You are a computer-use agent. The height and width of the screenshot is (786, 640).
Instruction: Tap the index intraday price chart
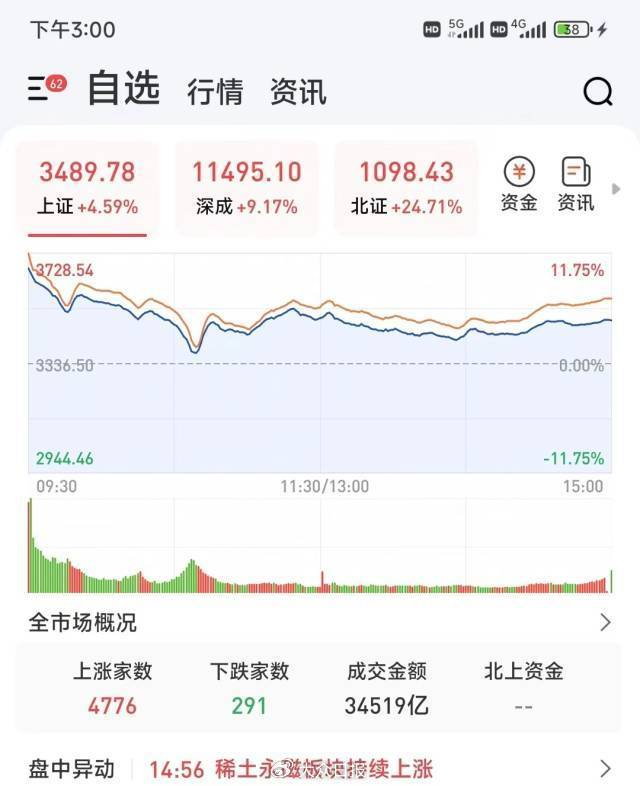click(320, 363)
